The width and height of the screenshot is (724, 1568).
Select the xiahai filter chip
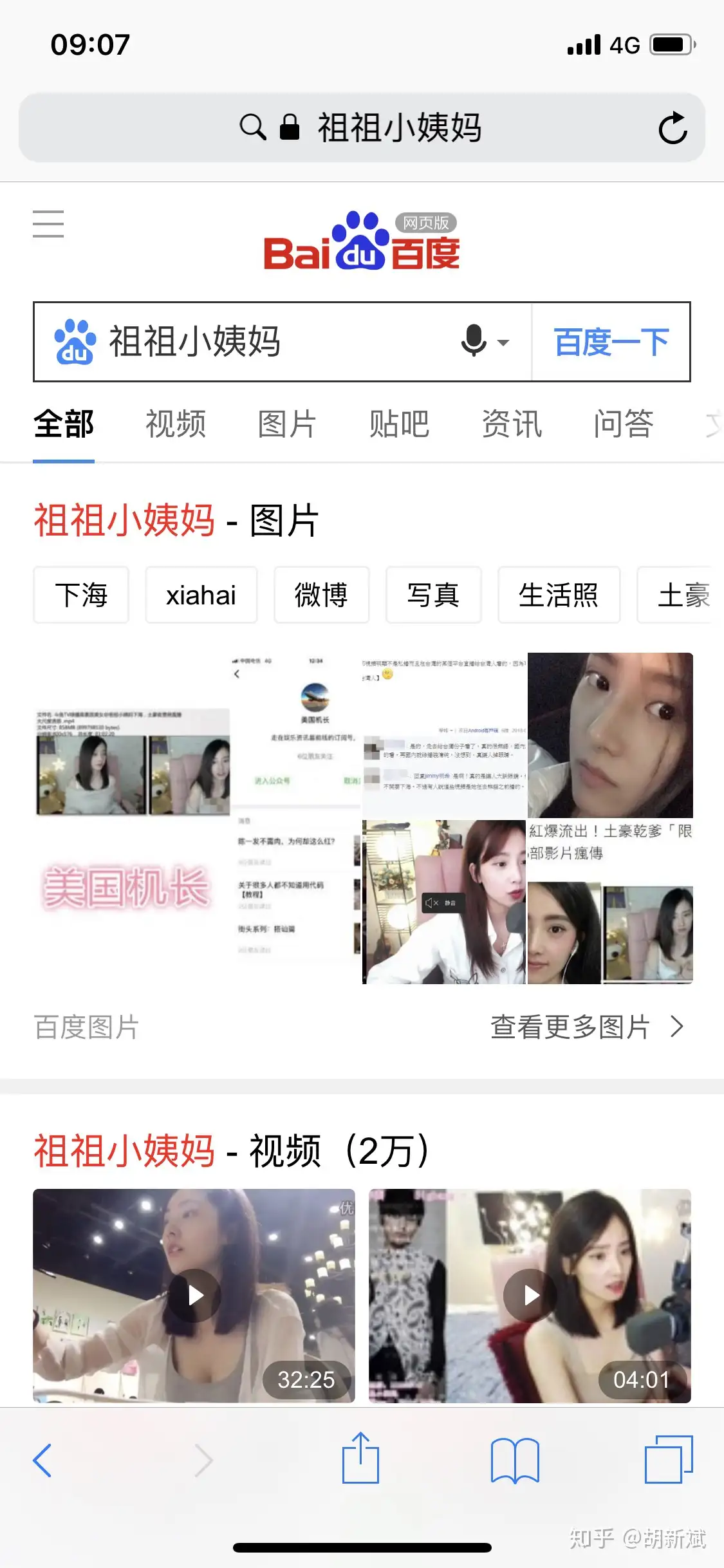click(x=201, y=595)
